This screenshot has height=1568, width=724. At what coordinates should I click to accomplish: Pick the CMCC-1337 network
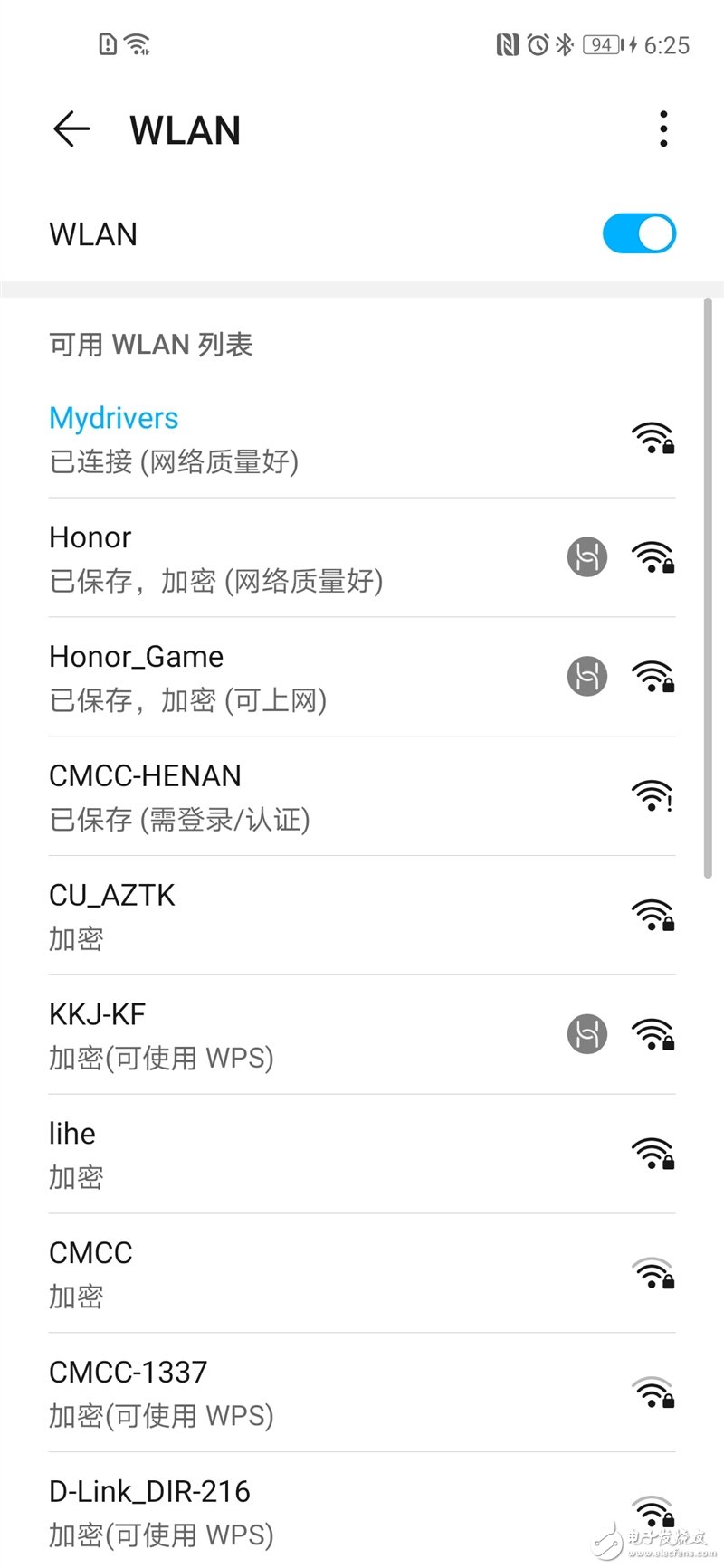(x=271, y=1394)
